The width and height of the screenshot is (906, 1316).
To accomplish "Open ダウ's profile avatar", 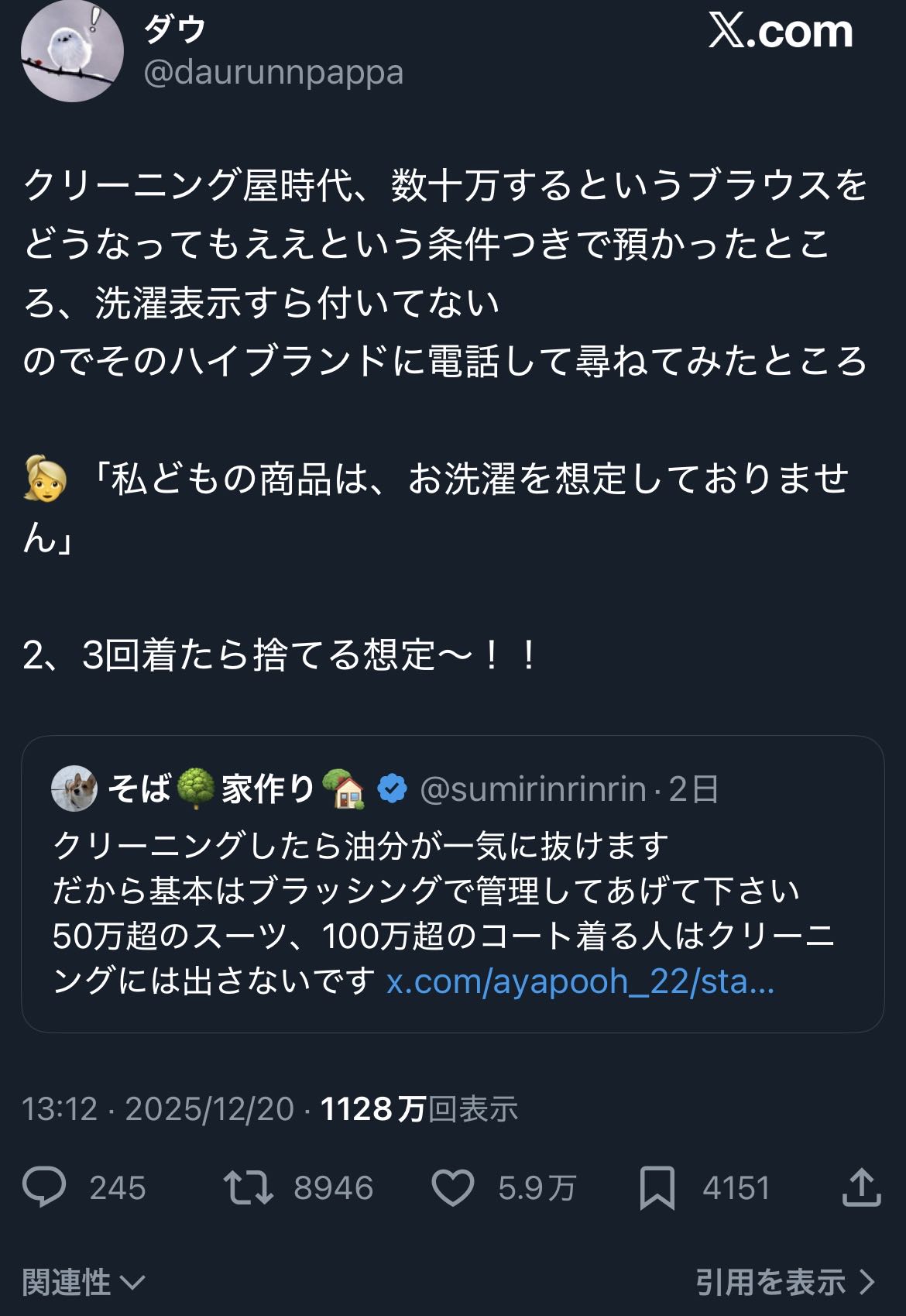I will (72, 50).
